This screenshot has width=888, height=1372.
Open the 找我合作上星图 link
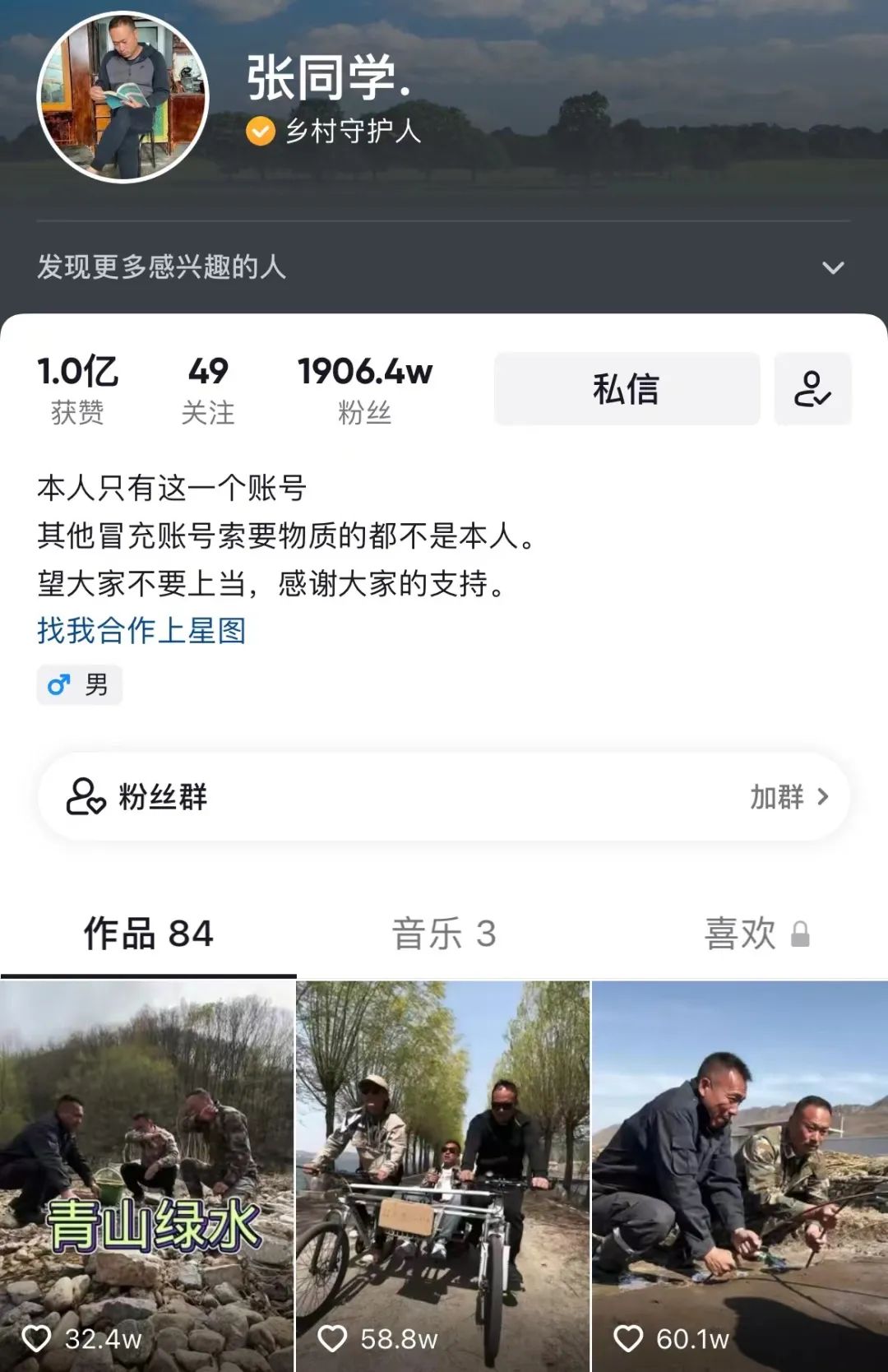141,631
